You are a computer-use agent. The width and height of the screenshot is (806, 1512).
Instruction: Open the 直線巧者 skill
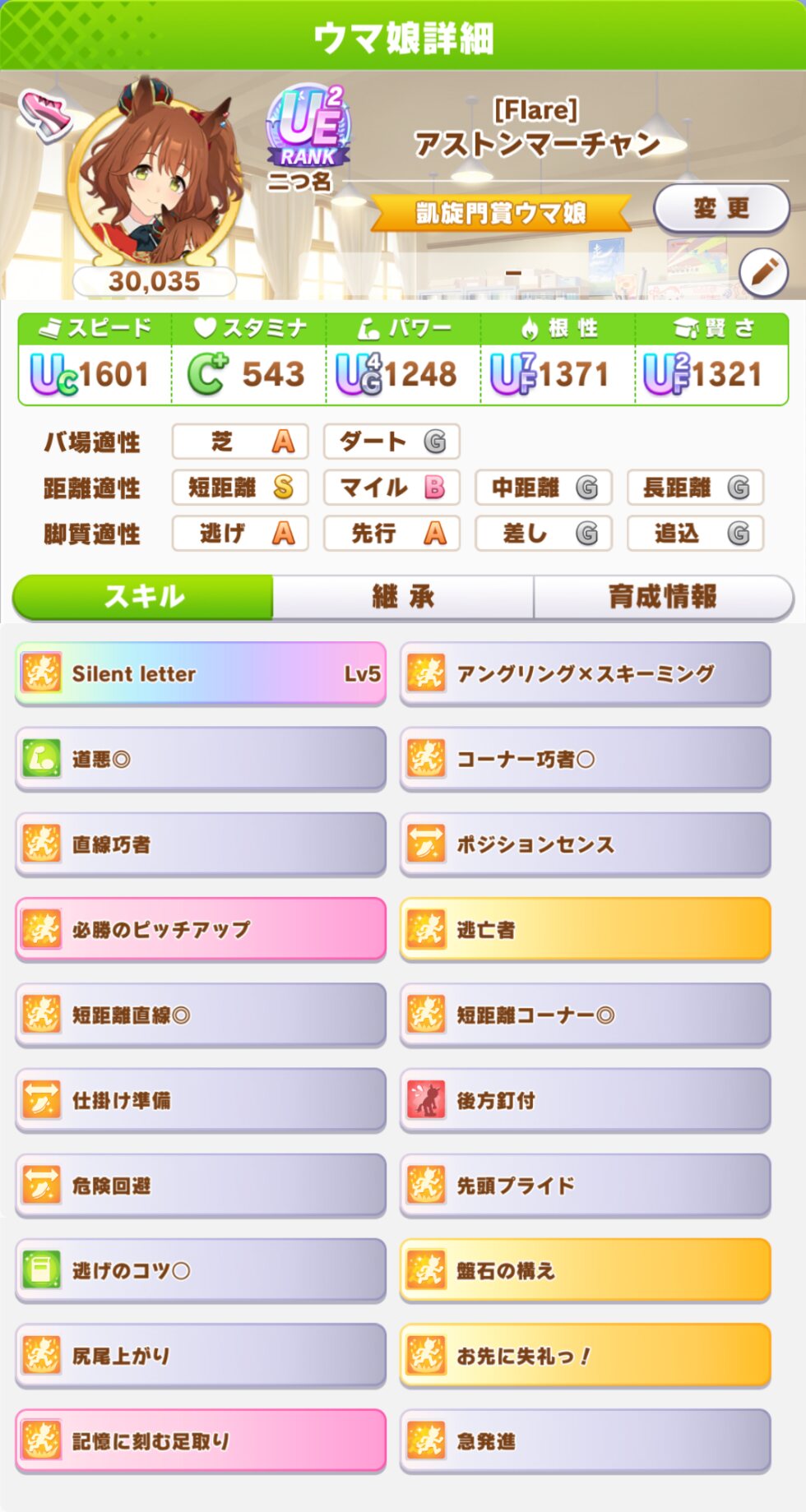point(200,844)
